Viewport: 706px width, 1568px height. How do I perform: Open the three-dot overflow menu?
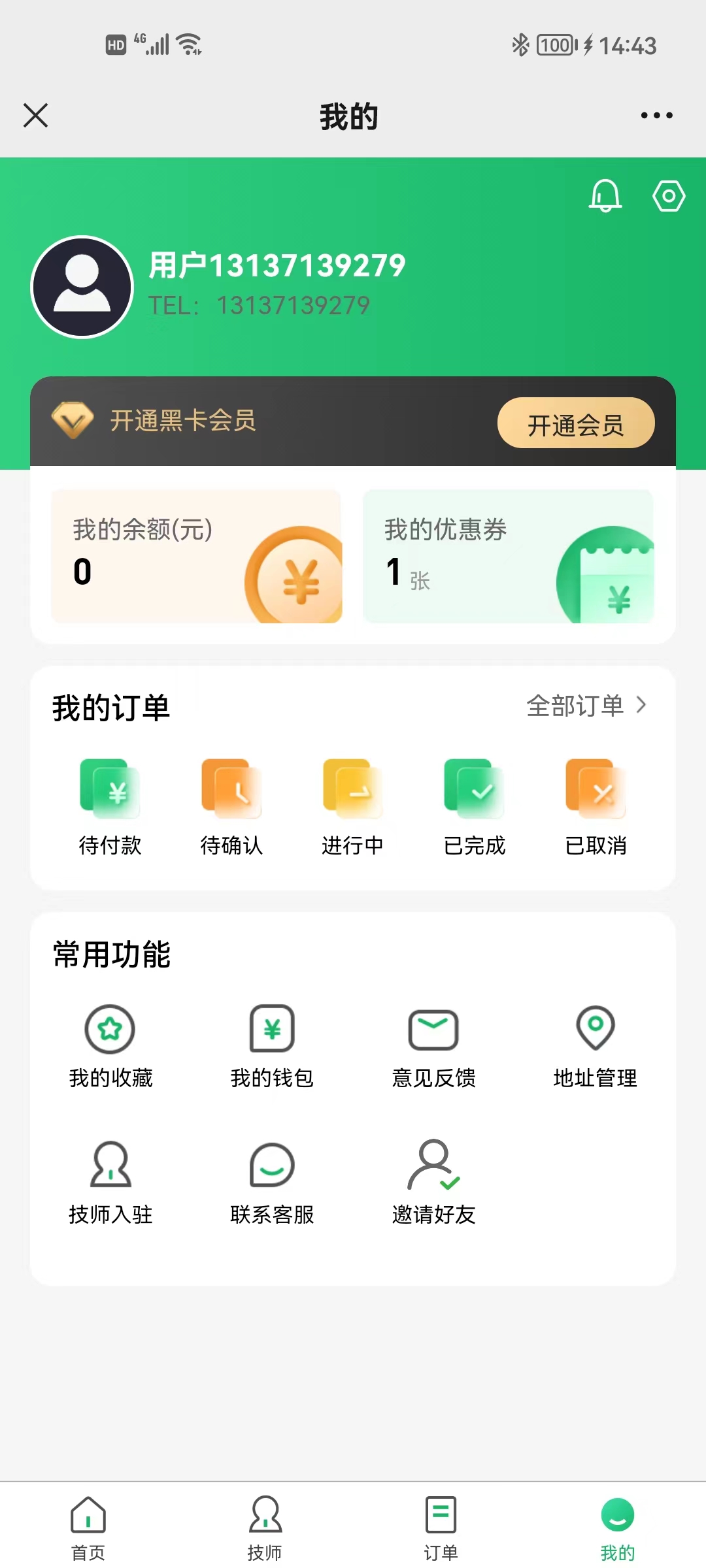pyautogui.click(x=656, y=116)
